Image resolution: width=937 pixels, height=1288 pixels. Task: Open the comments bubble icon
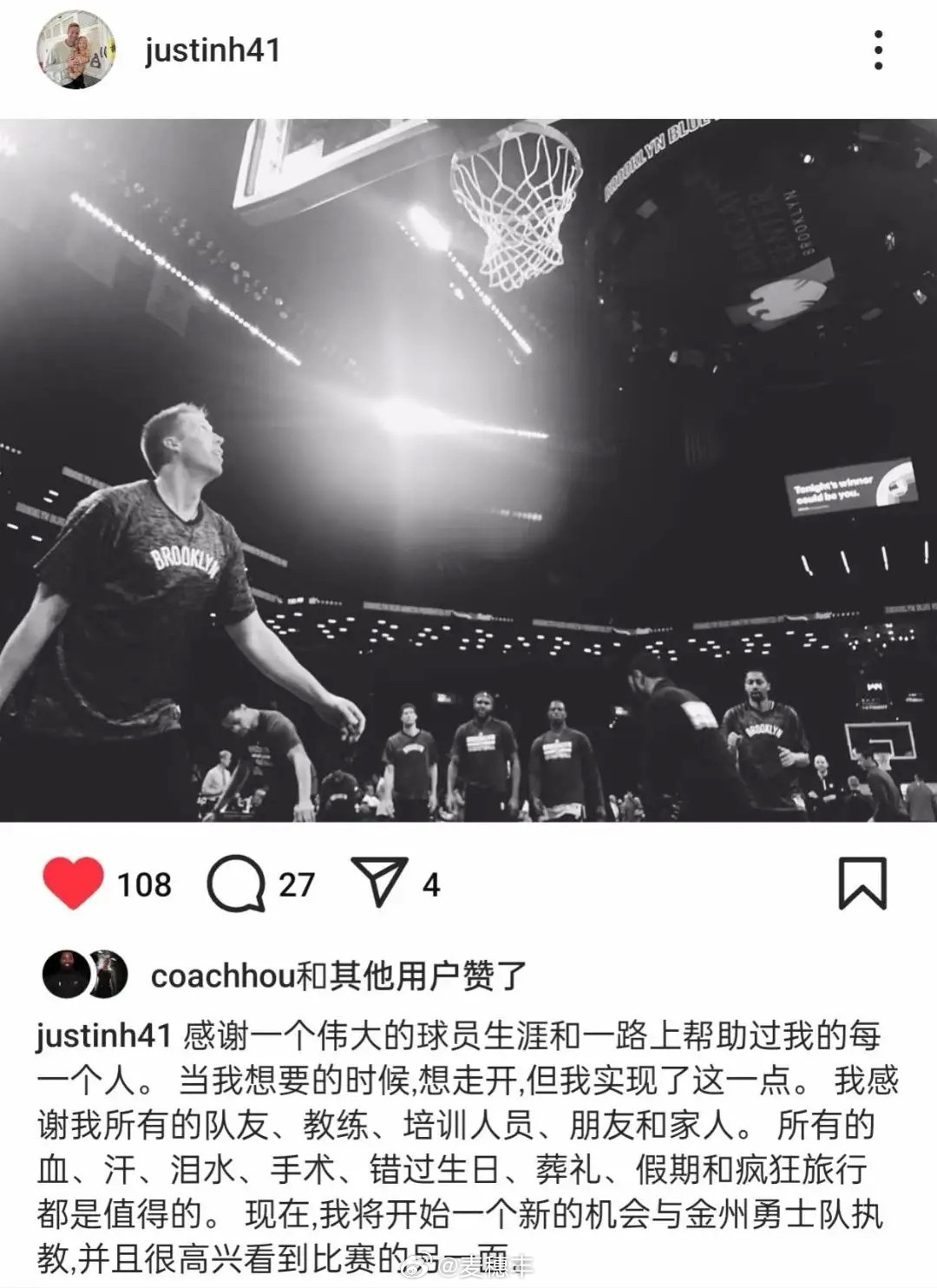236,884
